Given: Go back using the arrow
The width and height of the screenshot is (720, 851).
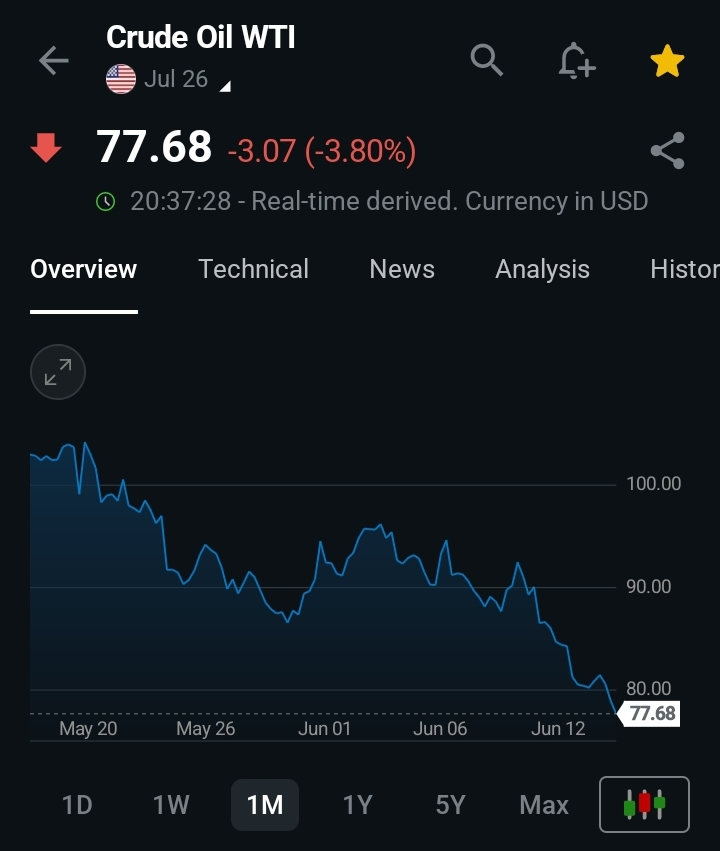Looking at the screenshot, I should tap(53, 60).
